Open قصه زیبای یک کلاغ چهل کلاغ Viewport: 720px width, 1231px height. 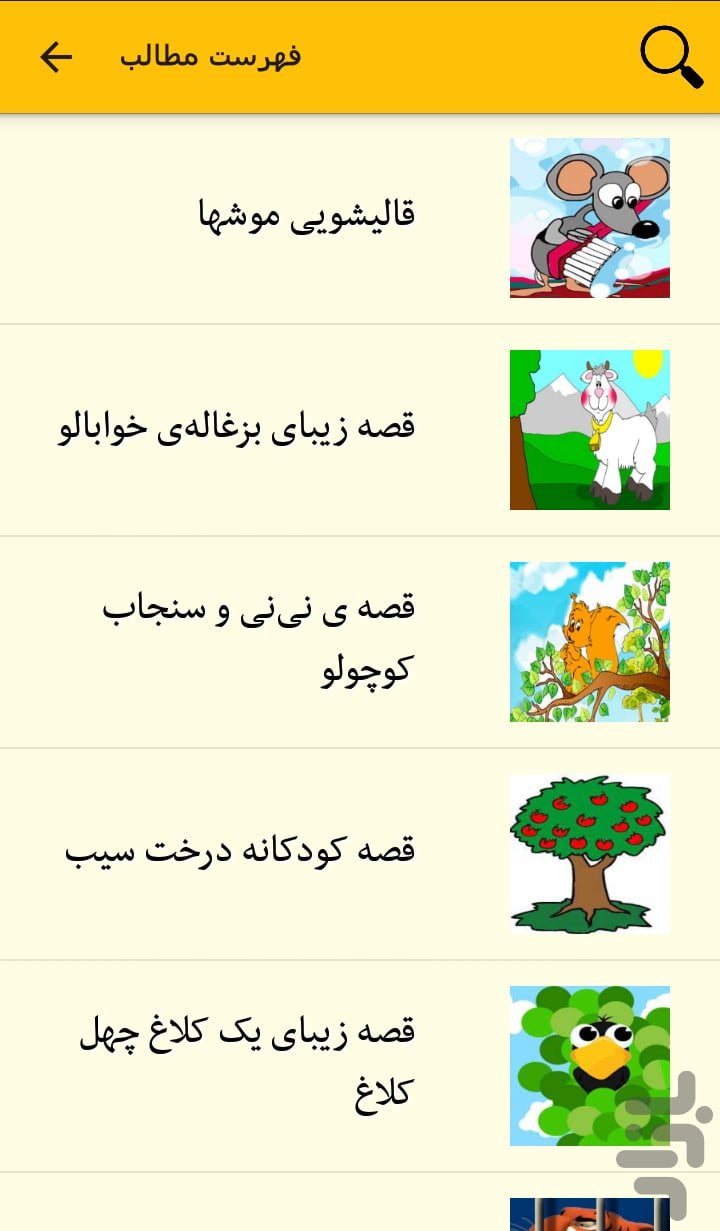point(360,1066)
